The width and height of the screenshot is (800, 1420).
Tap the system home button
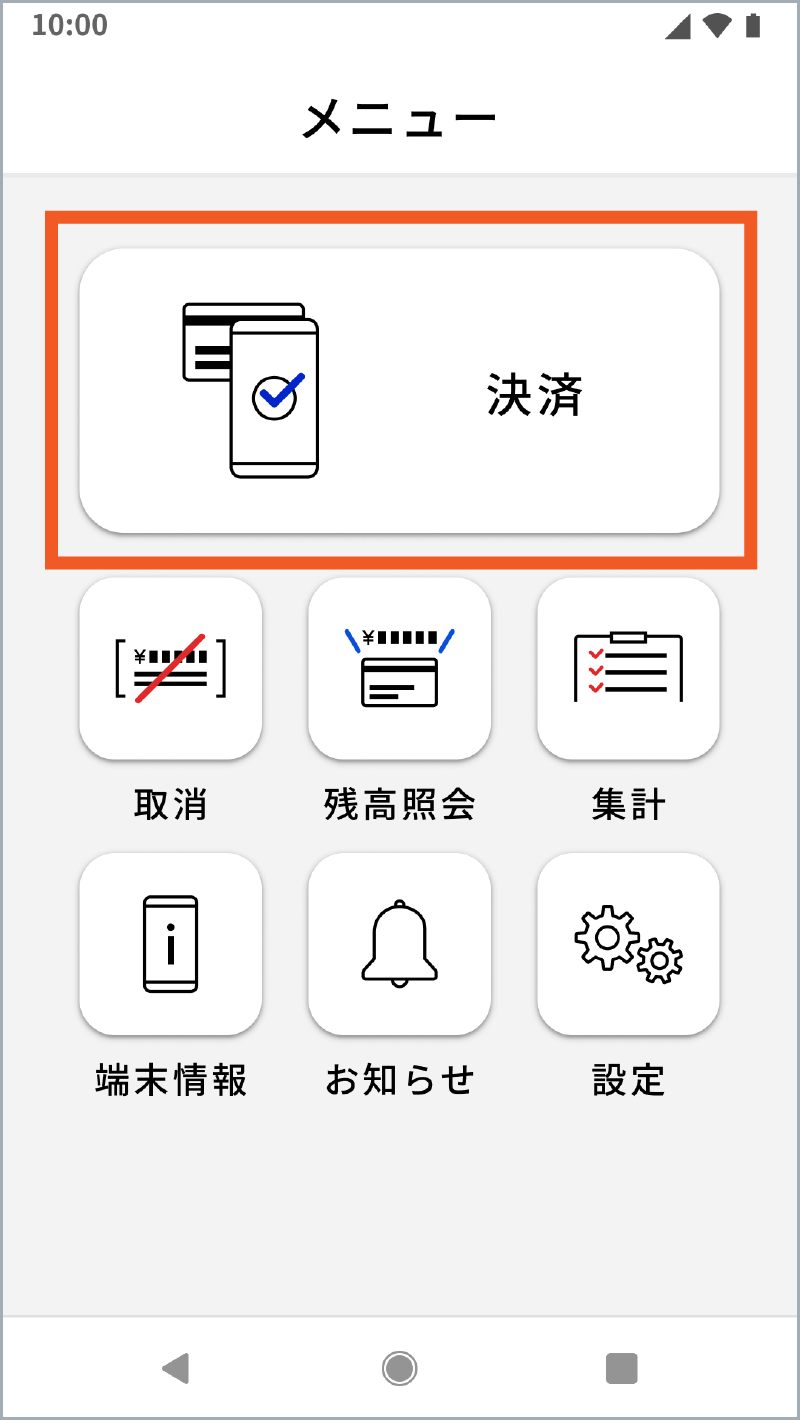click(x=399, y=1368)
